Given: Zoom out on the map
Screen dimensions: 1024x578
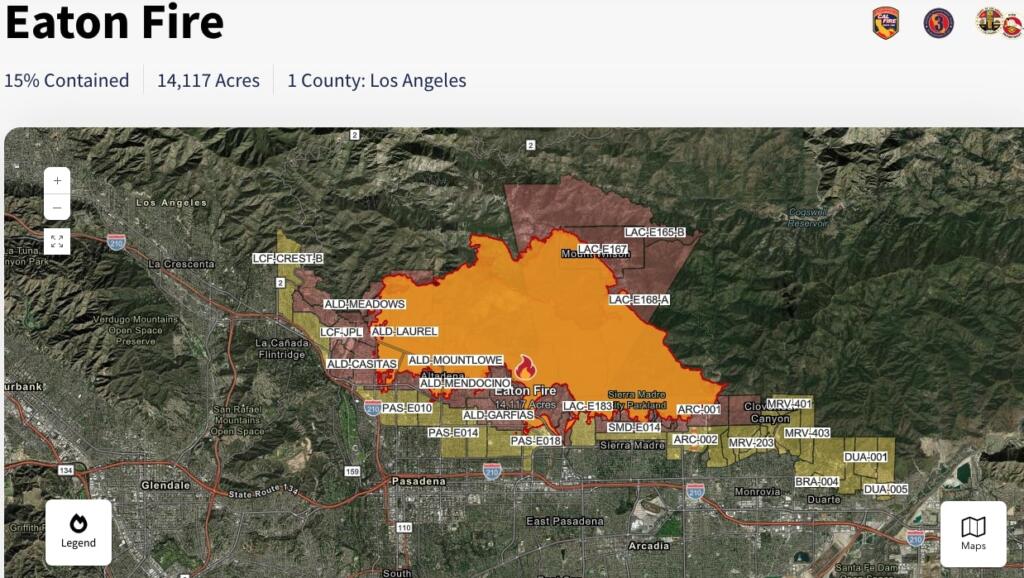Looking at the screenshot, I should pos(57,208).
